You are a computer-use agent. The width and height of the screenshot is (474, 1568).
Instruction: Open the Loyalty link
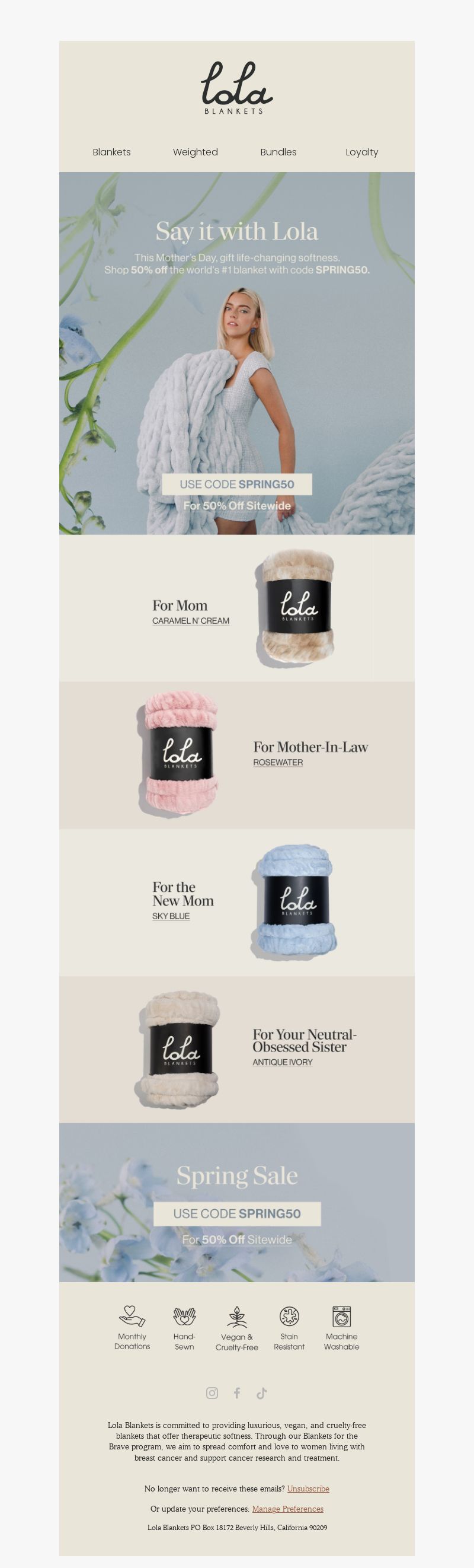click(x=361, y=152)
